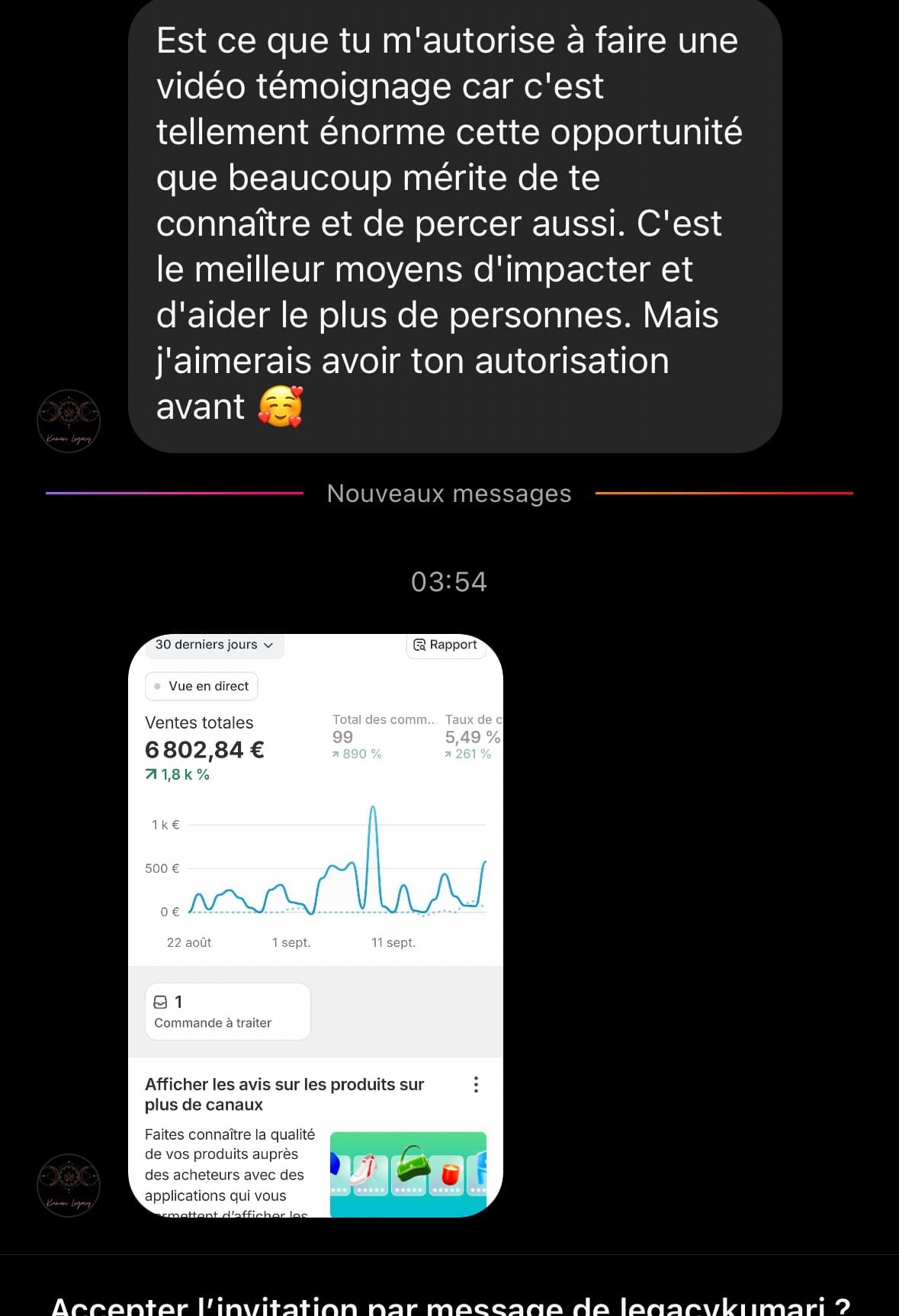Open the shared sales dashboard image
This screenshot has height=1316, width=899.
(316, 925)
